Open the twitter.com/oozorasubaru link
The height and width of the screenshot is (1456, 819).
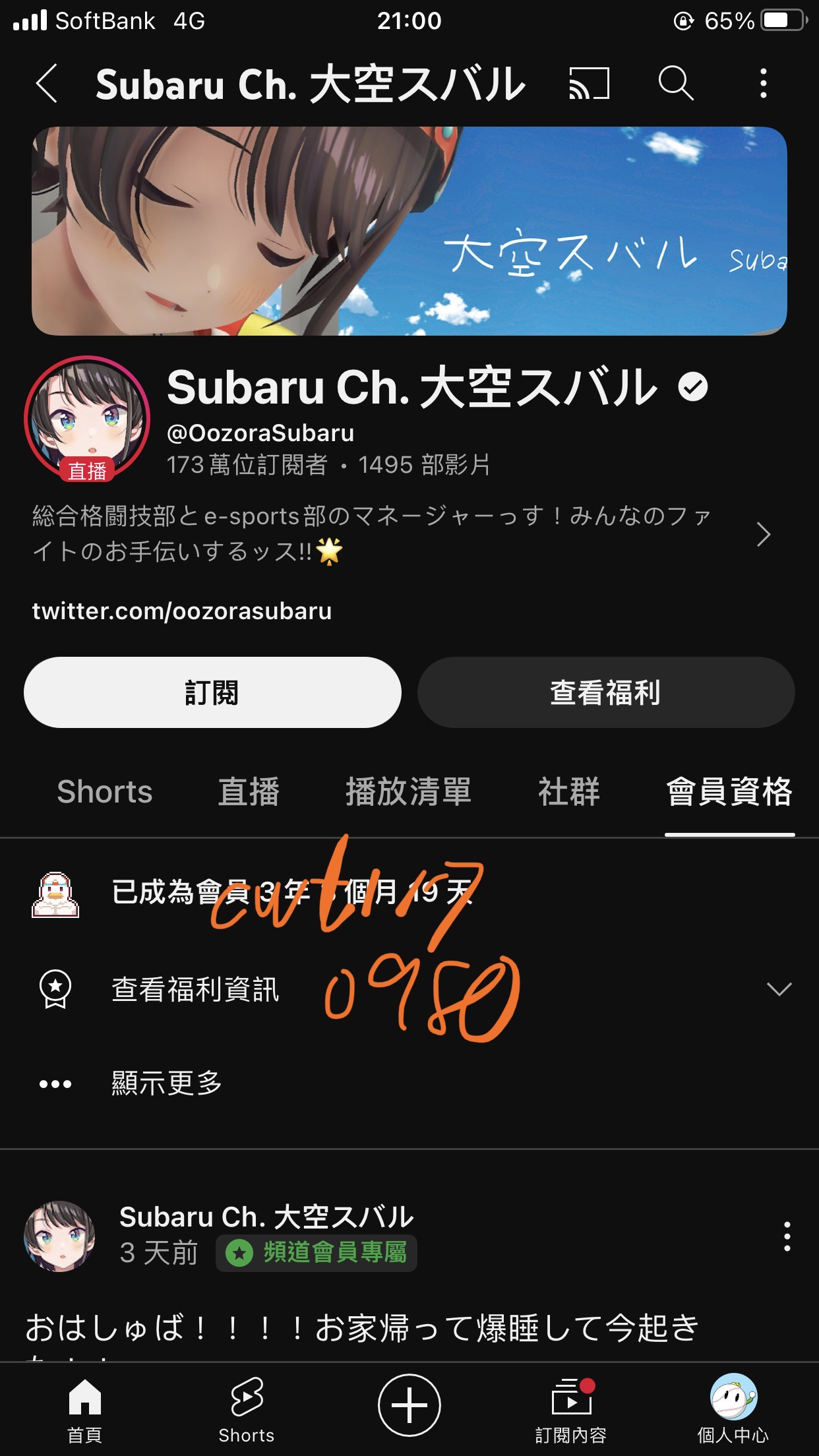tap(182, 611)
